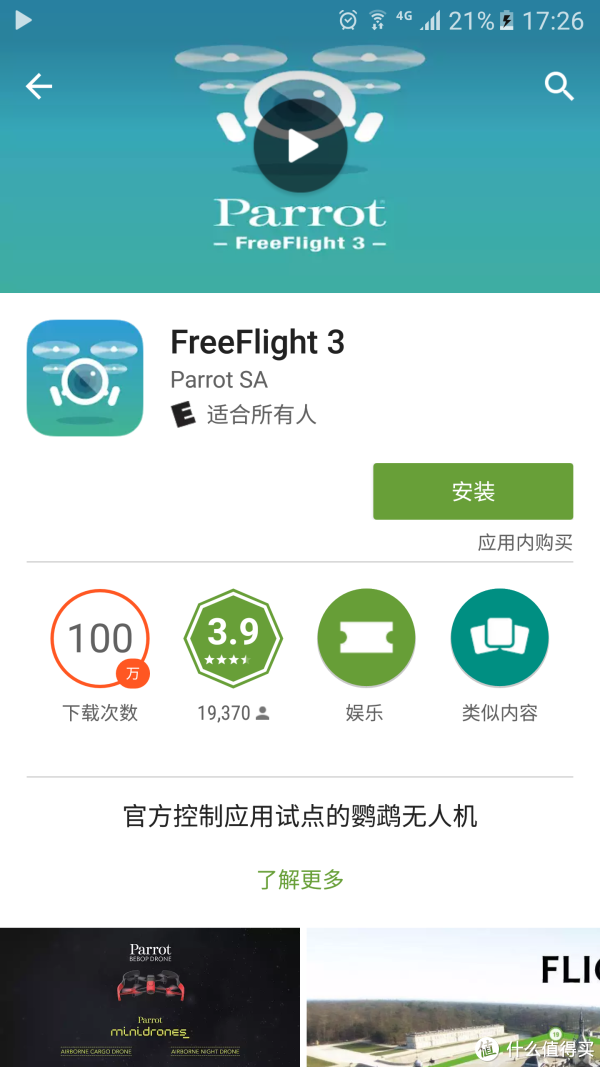
Task: Install the FreeFlight 3 app
Action: click(473, 491)
